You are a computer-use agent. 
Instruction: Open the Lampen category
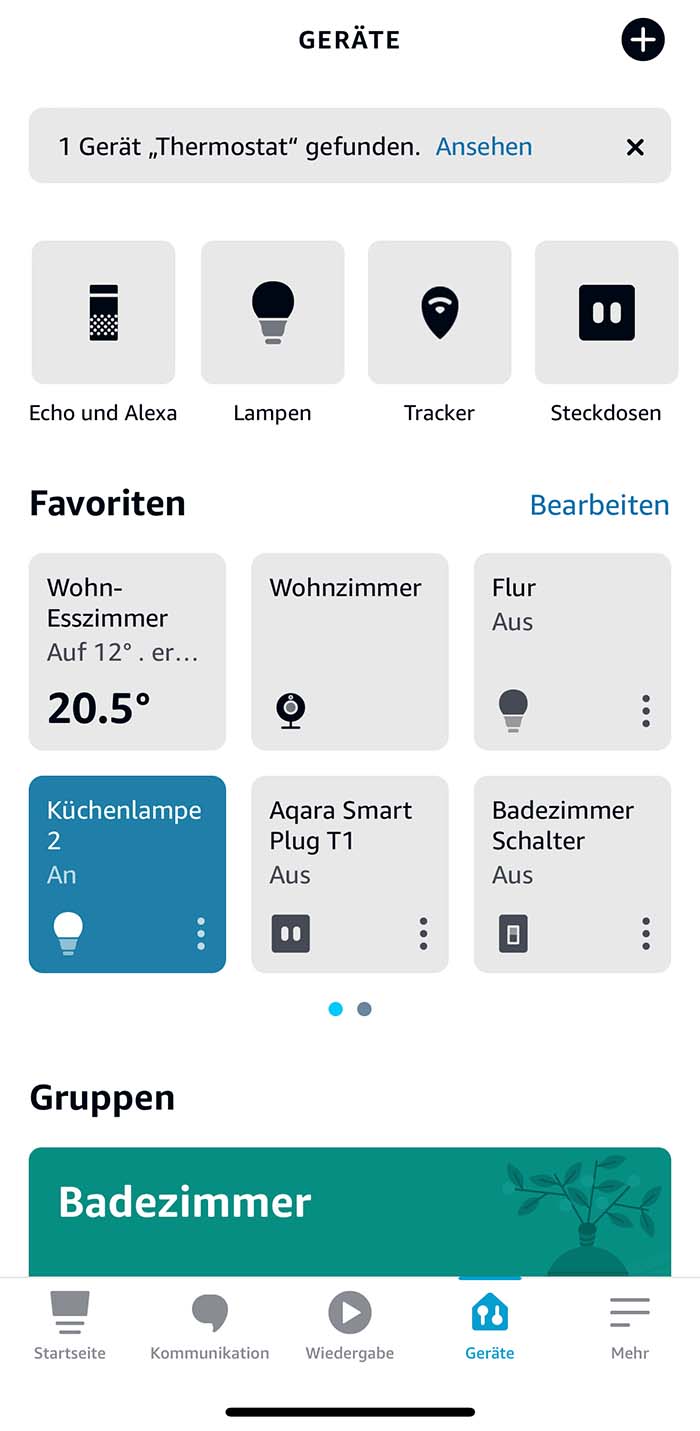point(272,313)
